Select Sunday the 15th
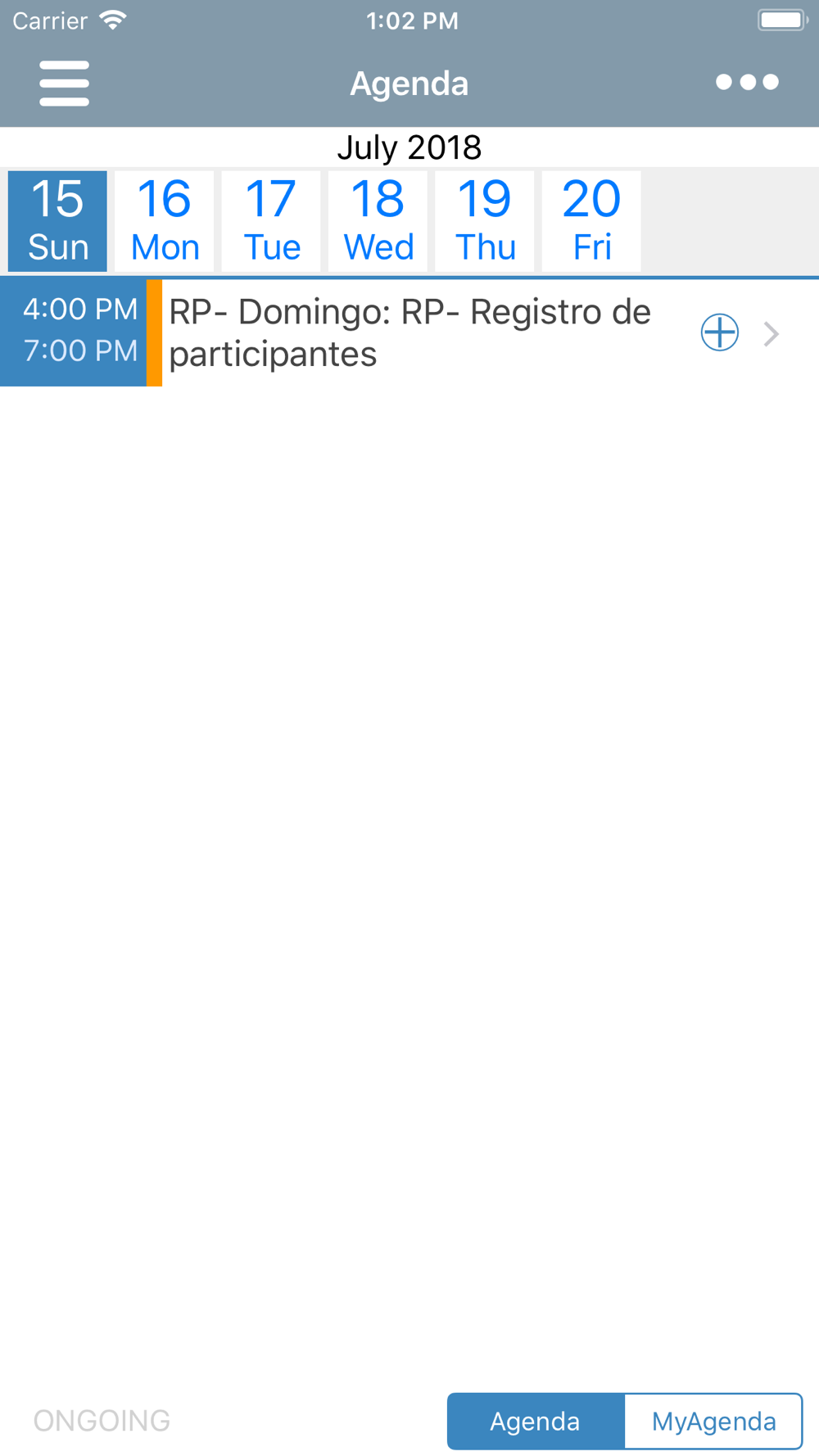 [x=57, y=221]
